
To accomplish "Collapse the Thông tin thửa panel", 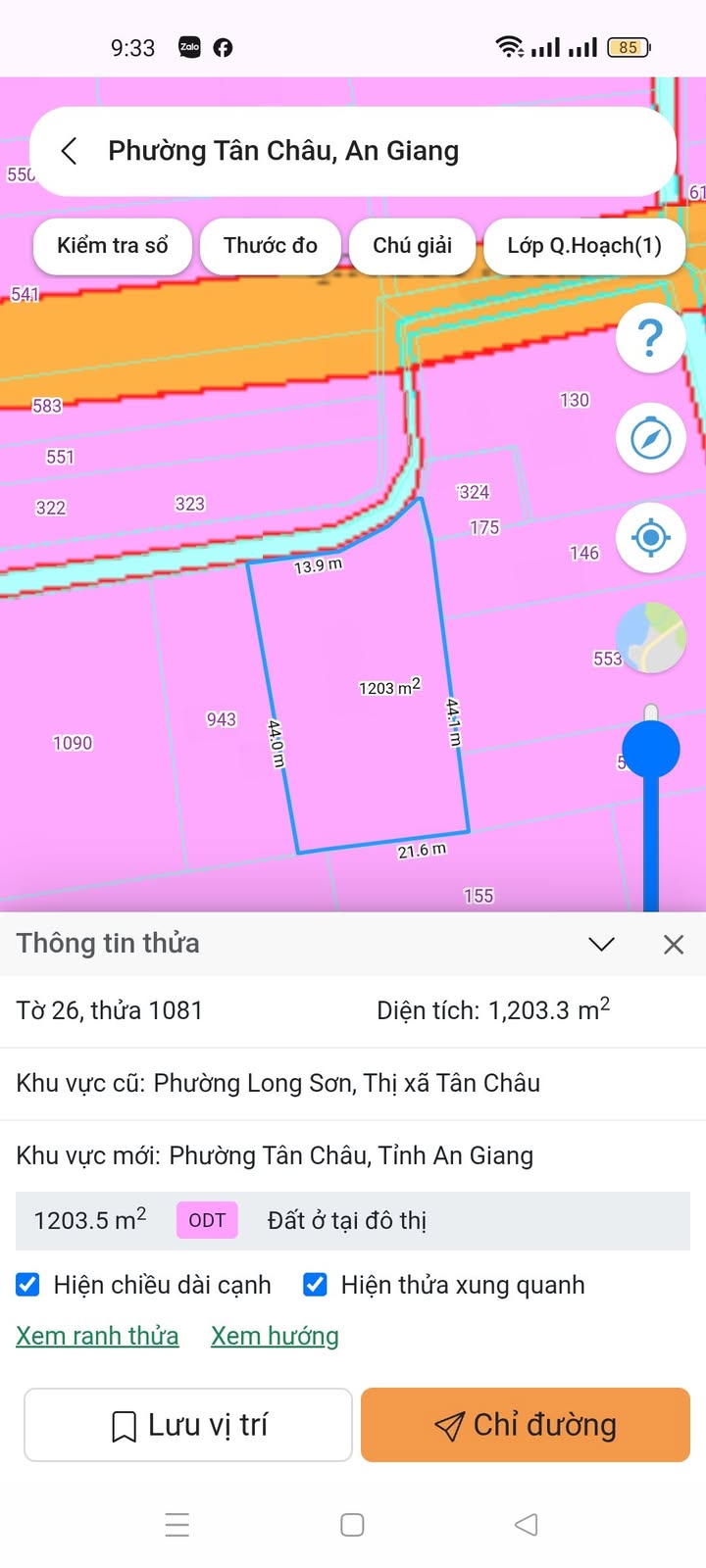I will pos(601,944).
